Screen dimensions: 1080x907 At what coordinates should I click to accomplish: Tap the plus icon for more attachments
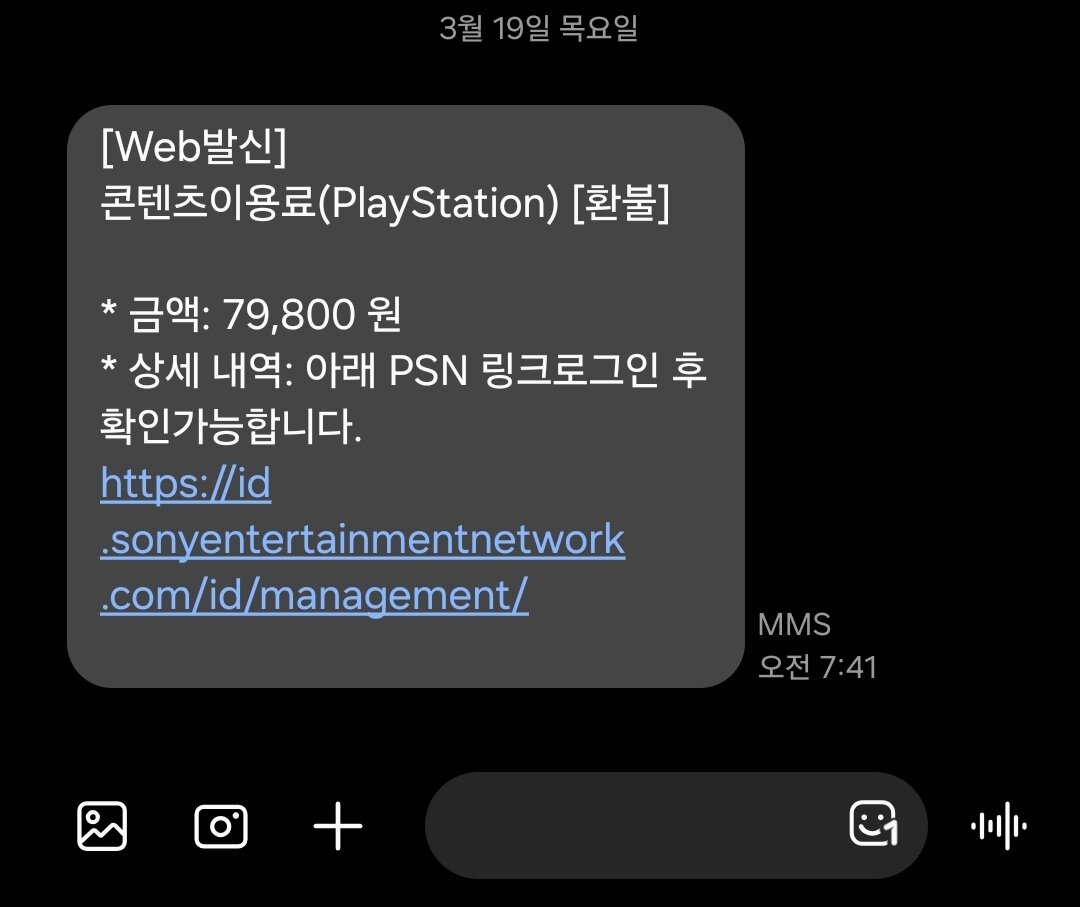338,827
